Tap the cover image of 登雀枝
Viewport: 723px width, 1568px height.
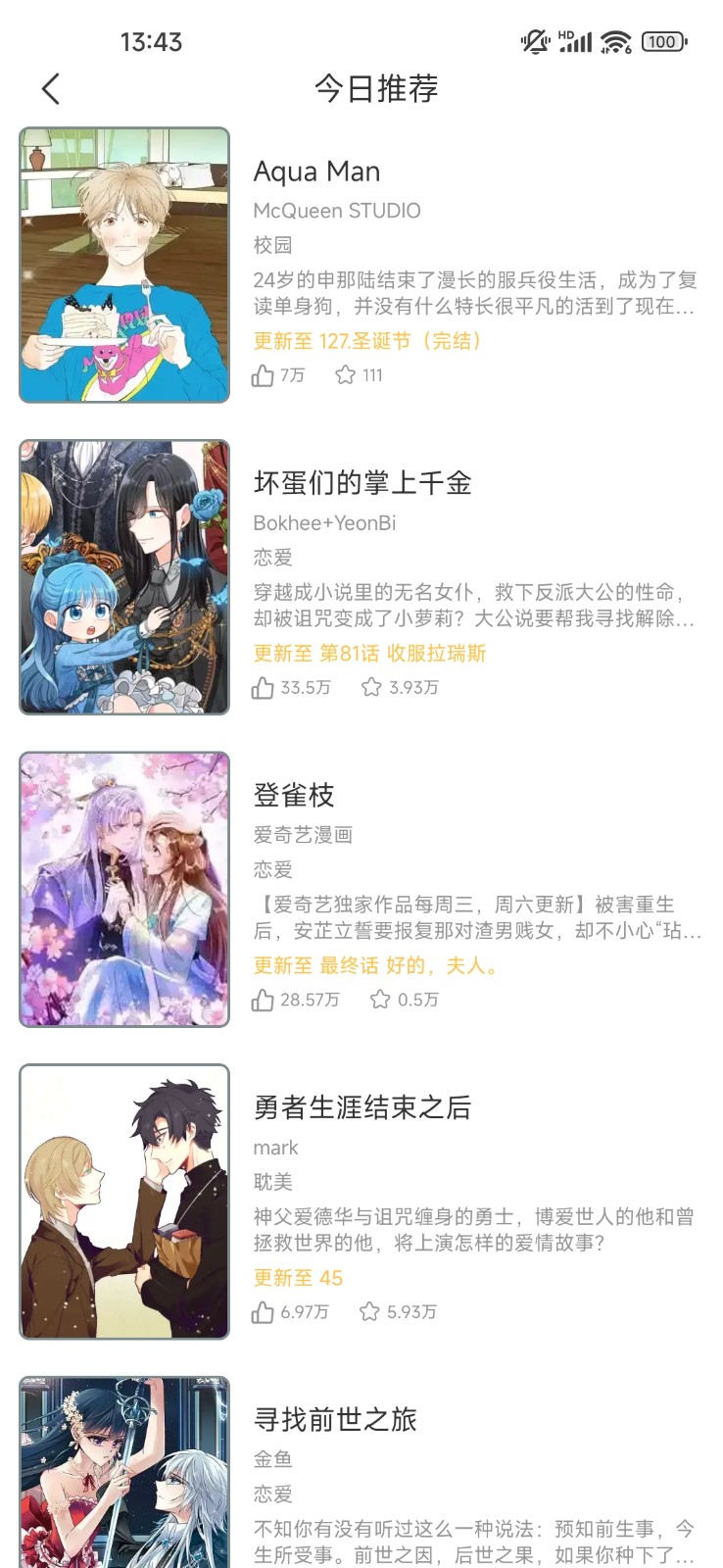pyautogui.click(x=124, y=889)
